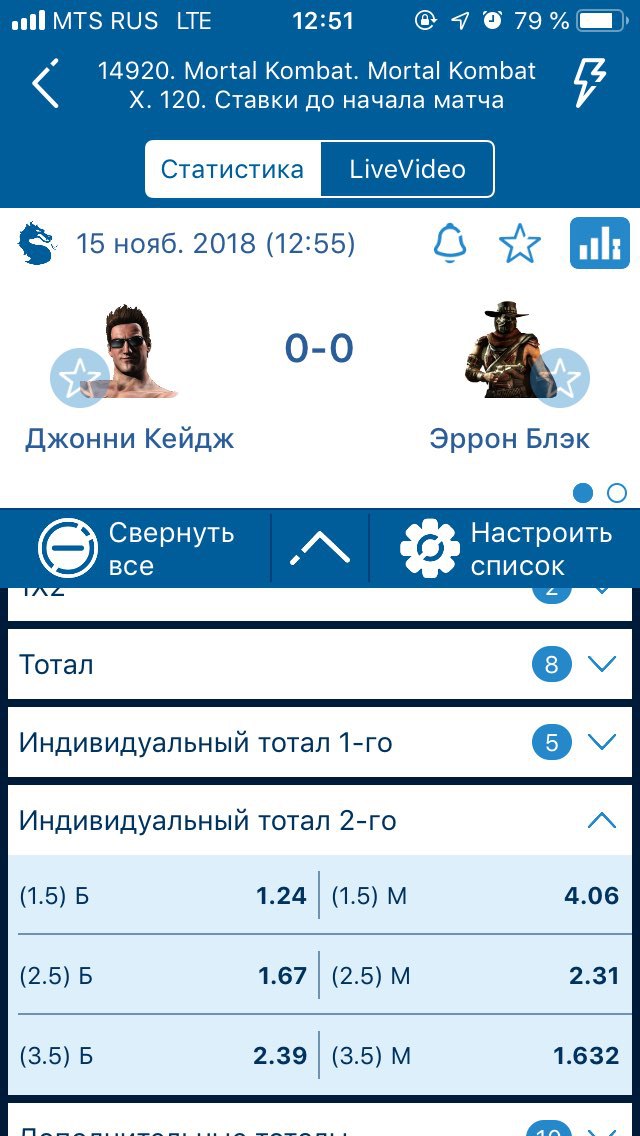
Task: Choose (3.5) Б at odds 2.39
Action: coord(163,1056)
